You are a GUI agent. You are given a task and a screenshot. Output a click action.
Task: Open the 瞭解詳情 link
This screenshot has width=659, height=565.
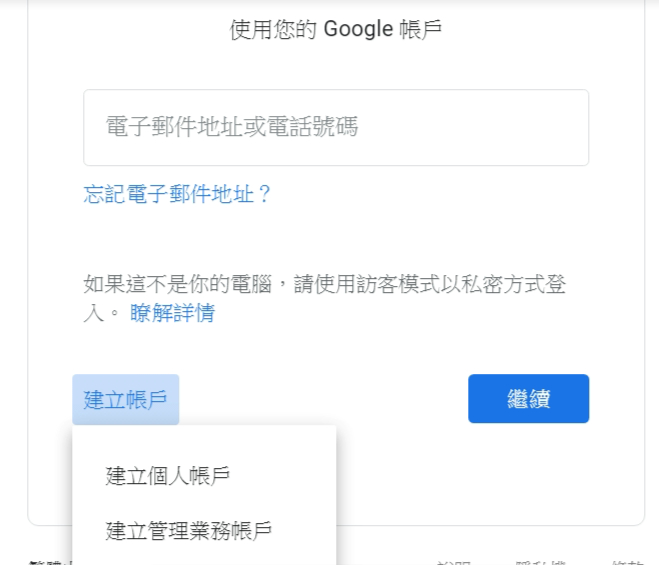(x=172, y=314)
